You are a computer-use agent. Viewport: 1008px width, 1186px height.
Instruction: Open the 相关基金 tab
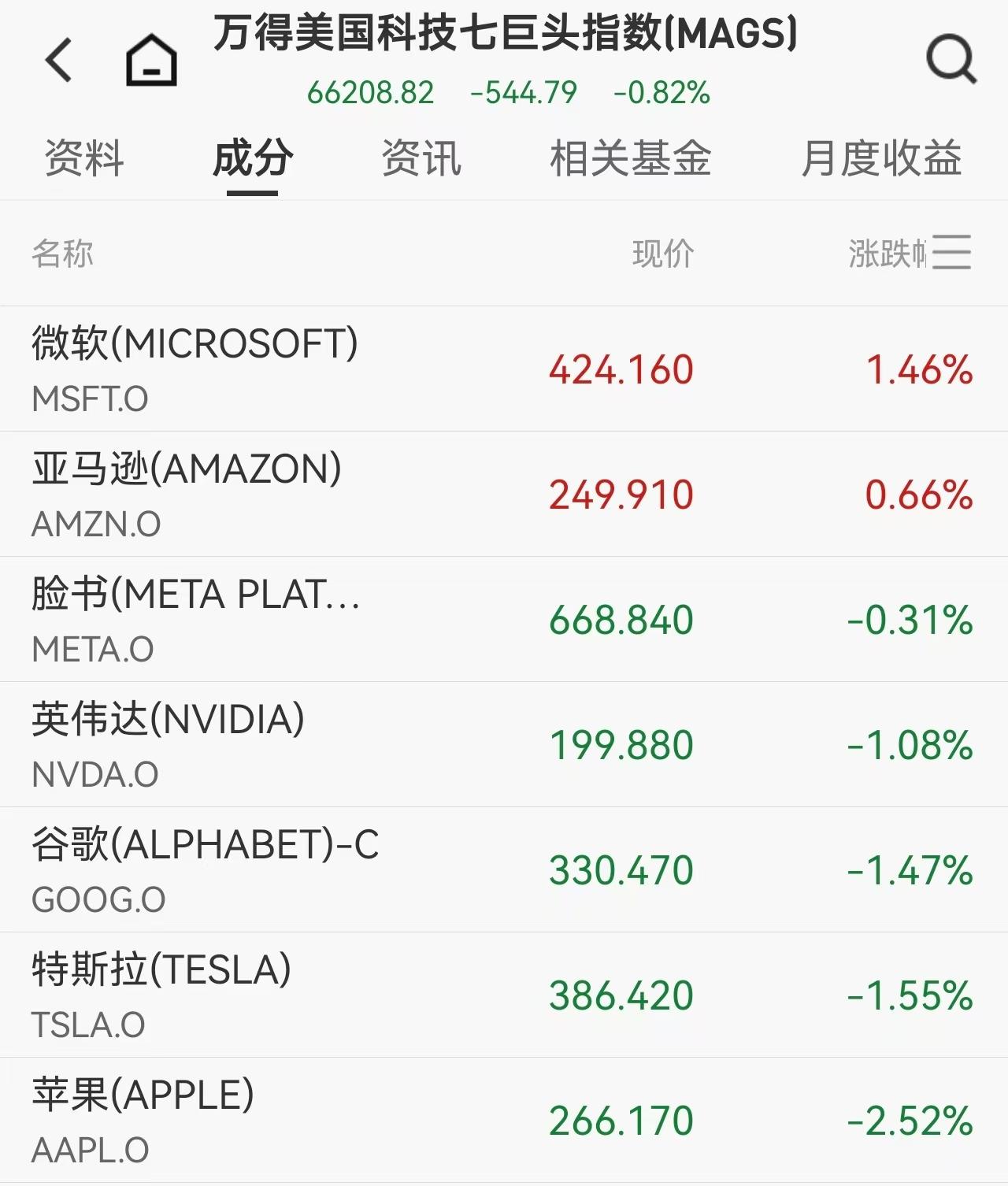pyautogui.click(x=630, y=158)
